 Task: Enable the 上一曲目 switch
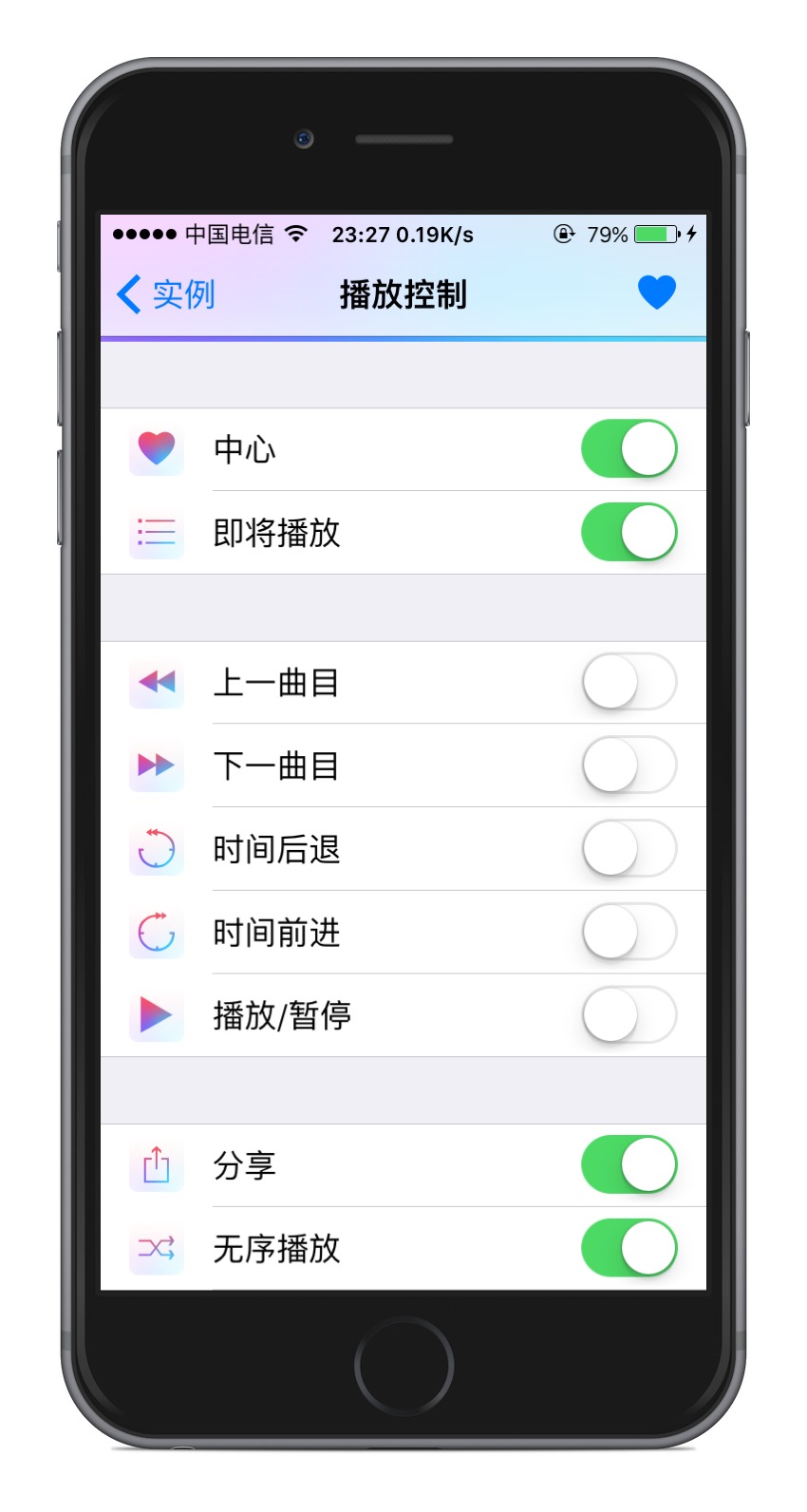coord(629,682)
